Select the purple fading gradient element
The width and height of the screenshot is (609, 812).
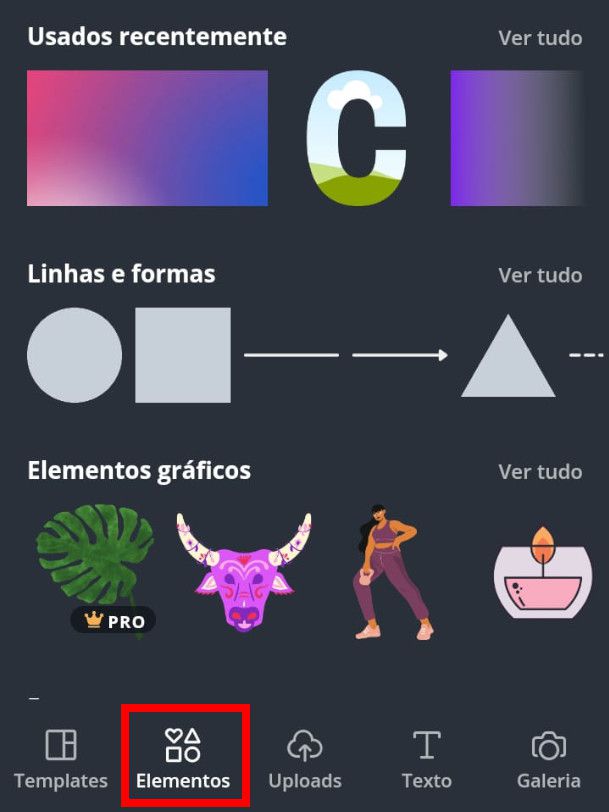coord(528,138)
